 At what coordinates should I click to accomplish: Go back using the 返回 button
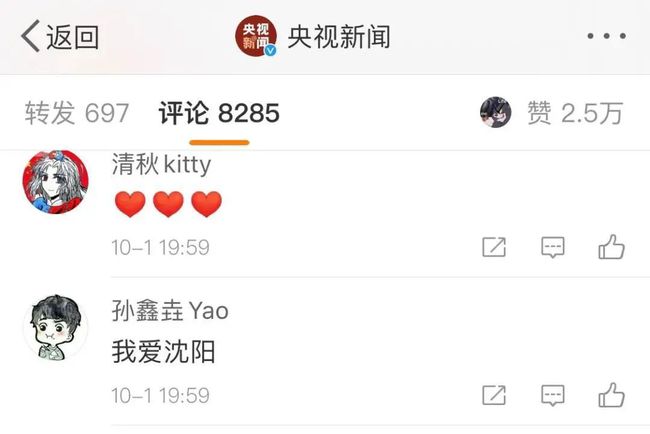coord(60,37)
